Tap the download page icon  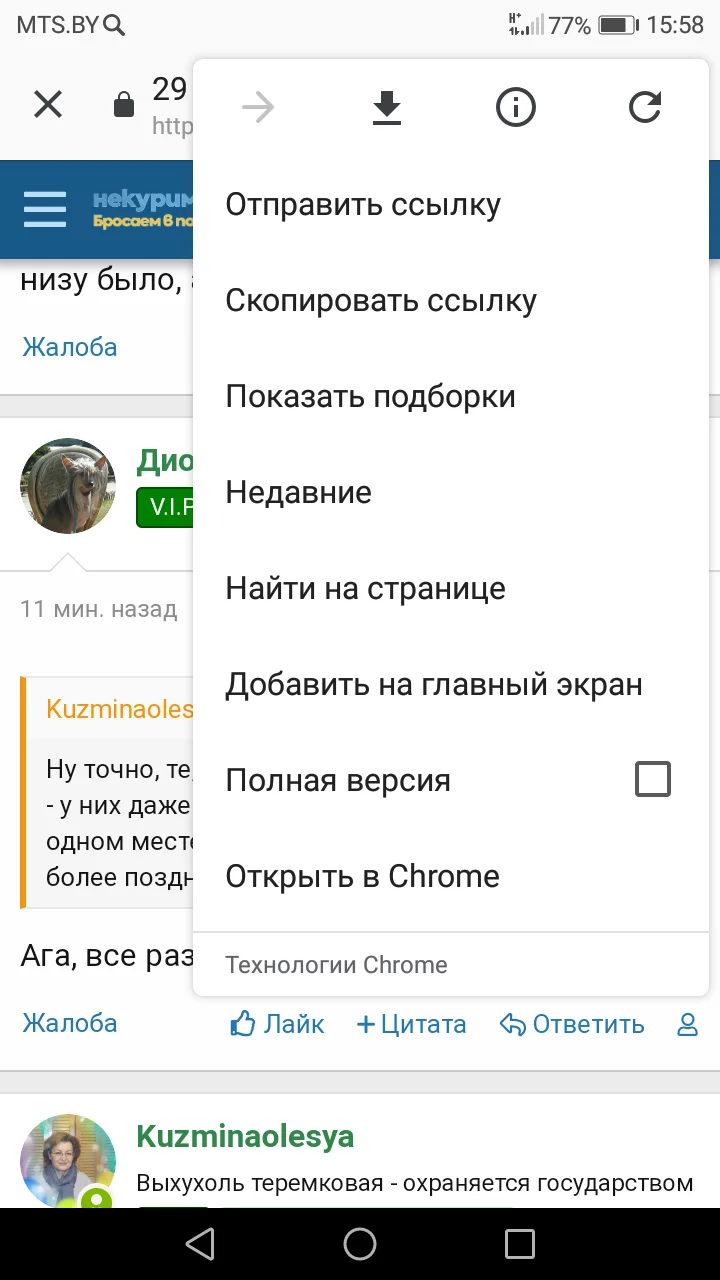(387, 107)
